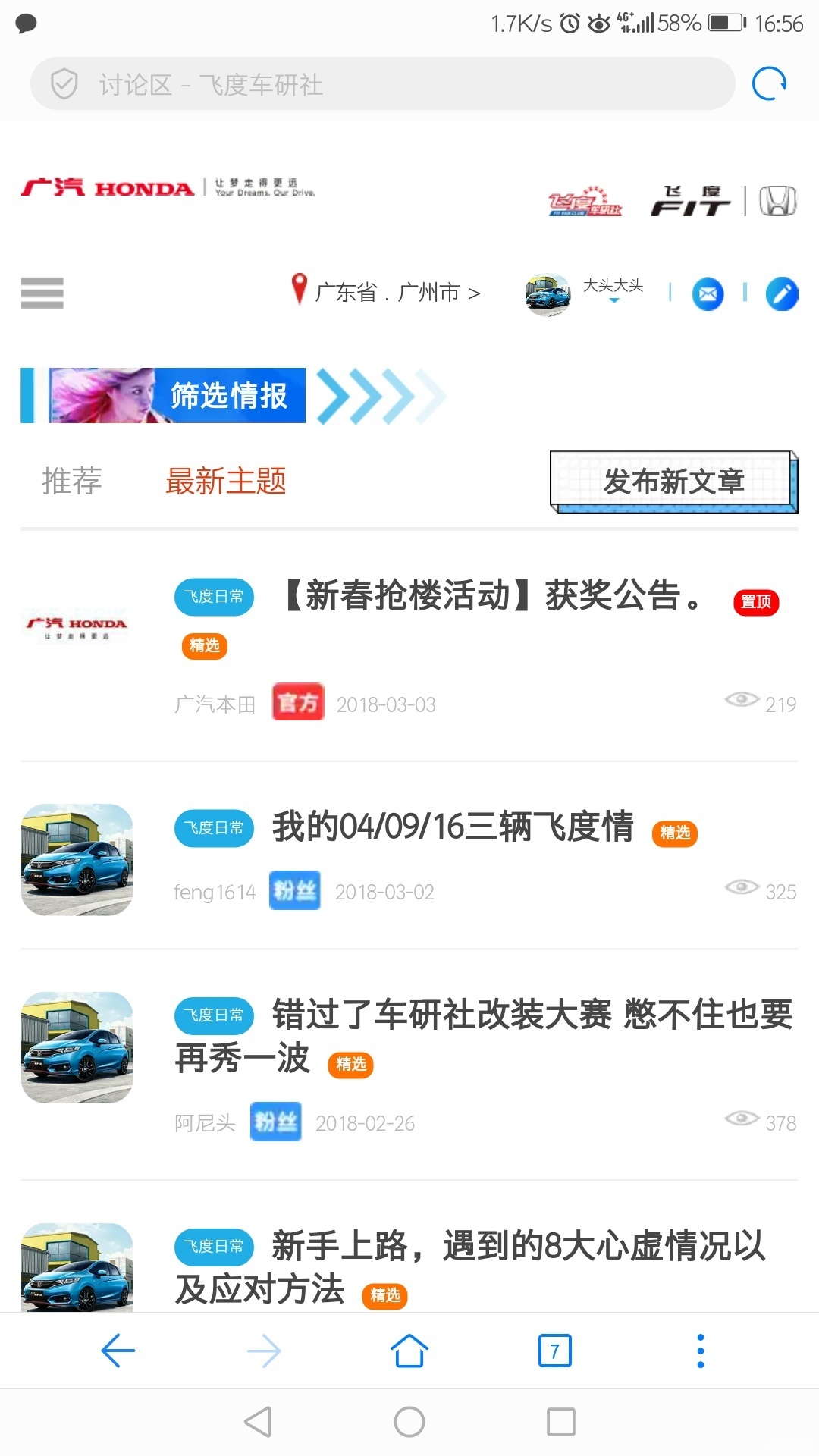Tap 发布新文章 to publish a new article

(673, 482)
